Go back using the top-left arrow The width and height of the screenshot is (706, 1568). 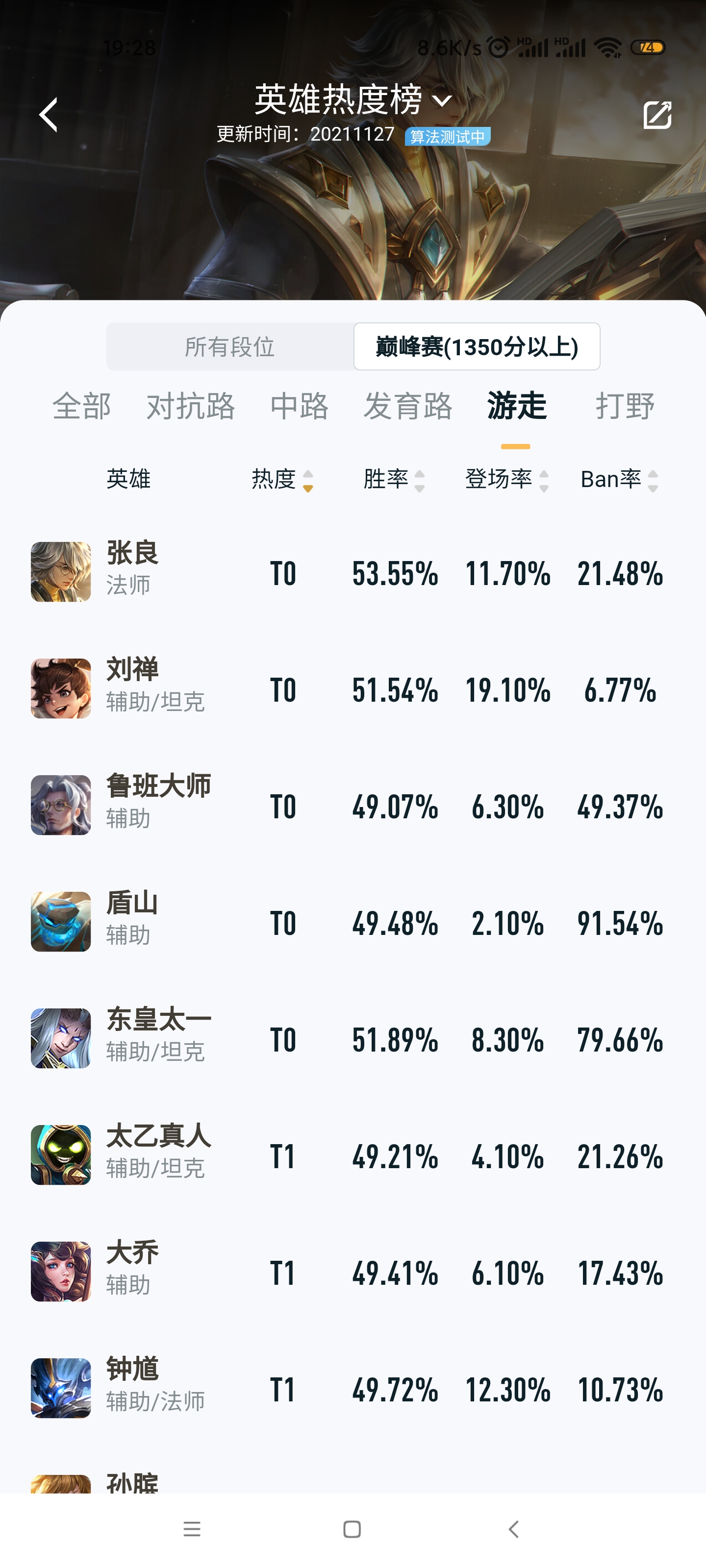pyautogui.click(x=49, y=115)
